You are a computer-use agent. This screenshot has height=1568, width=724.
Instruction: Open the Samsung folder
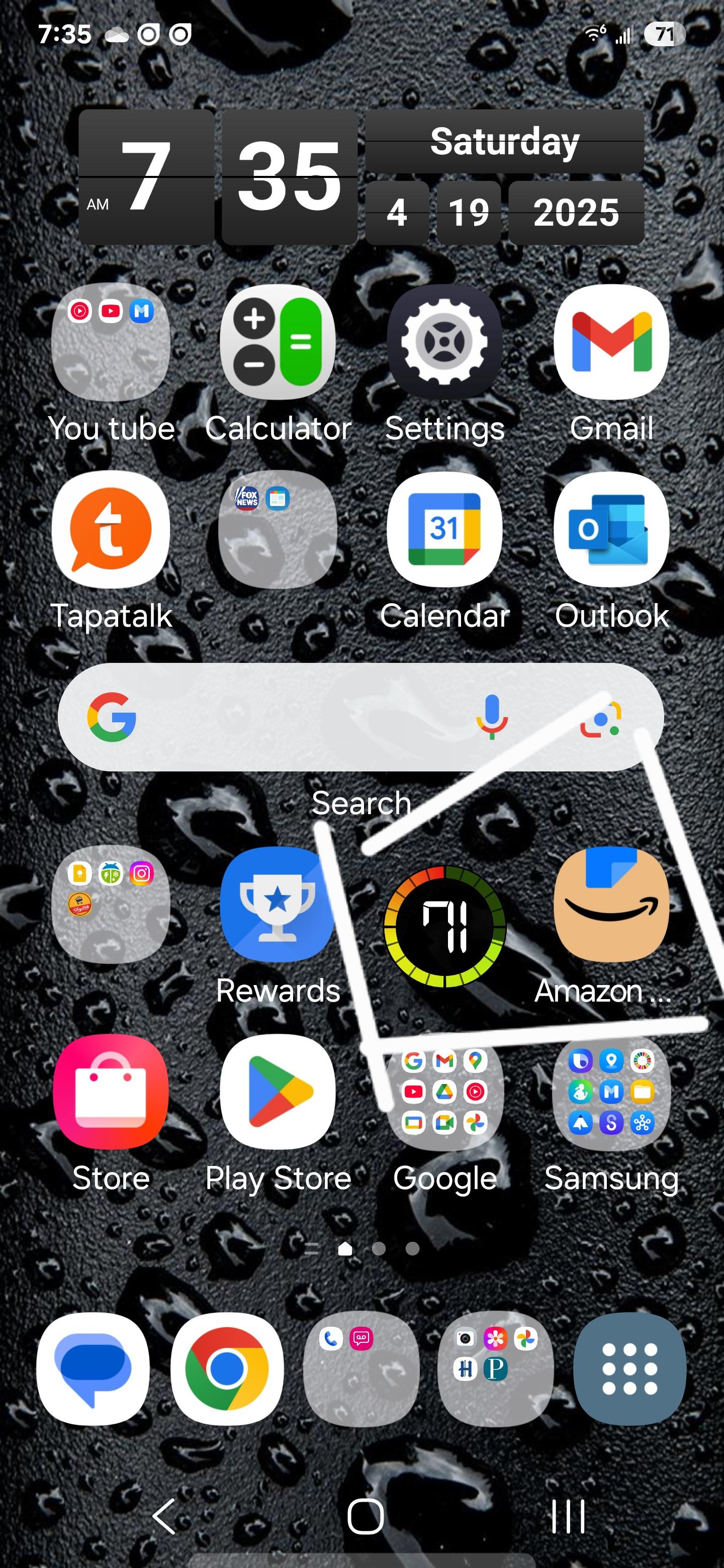(611, 1092)
